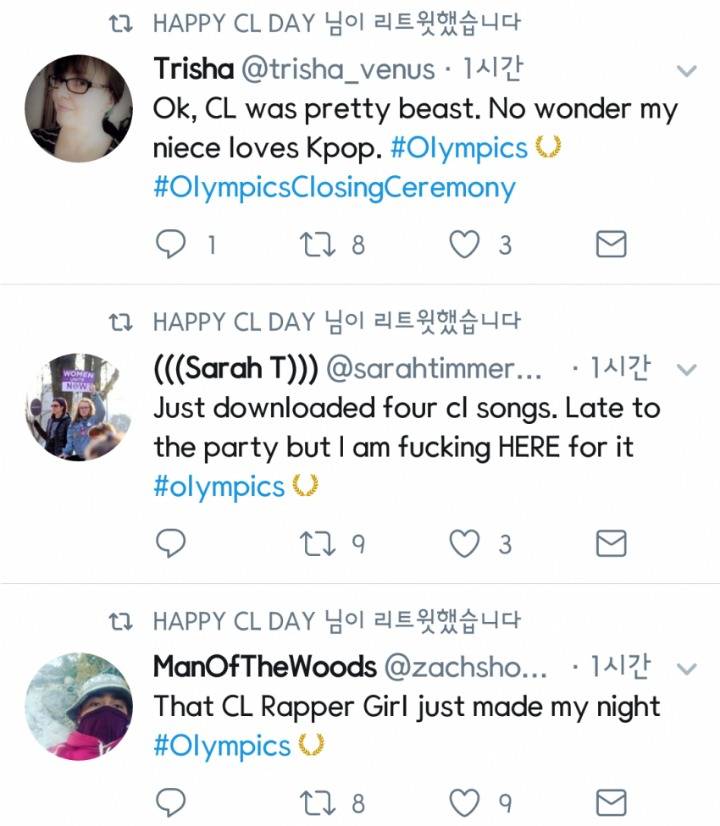Open Trisha's profile picture
The image size is (720, 826).
point(78,108)
